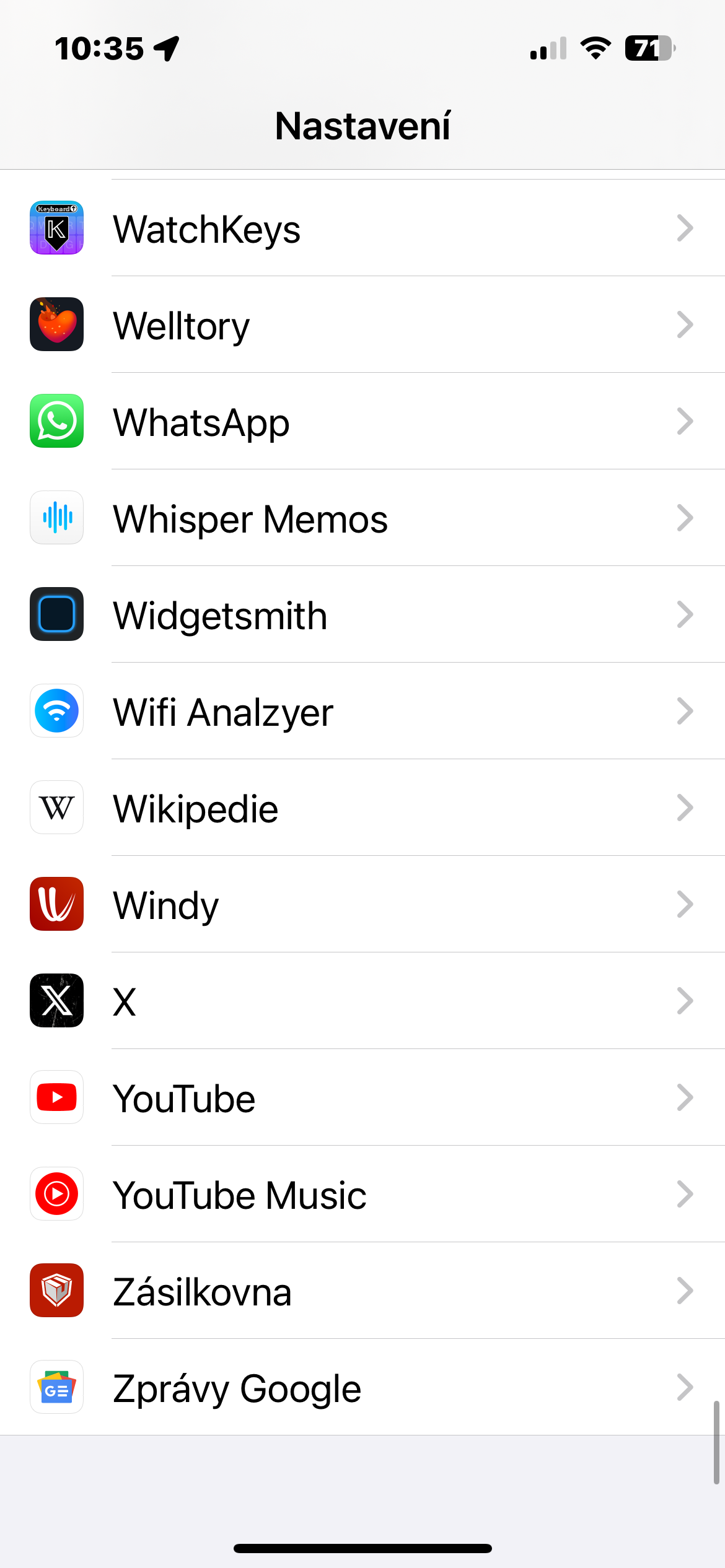Go to Whisper Memos settings

click(362, 518)
